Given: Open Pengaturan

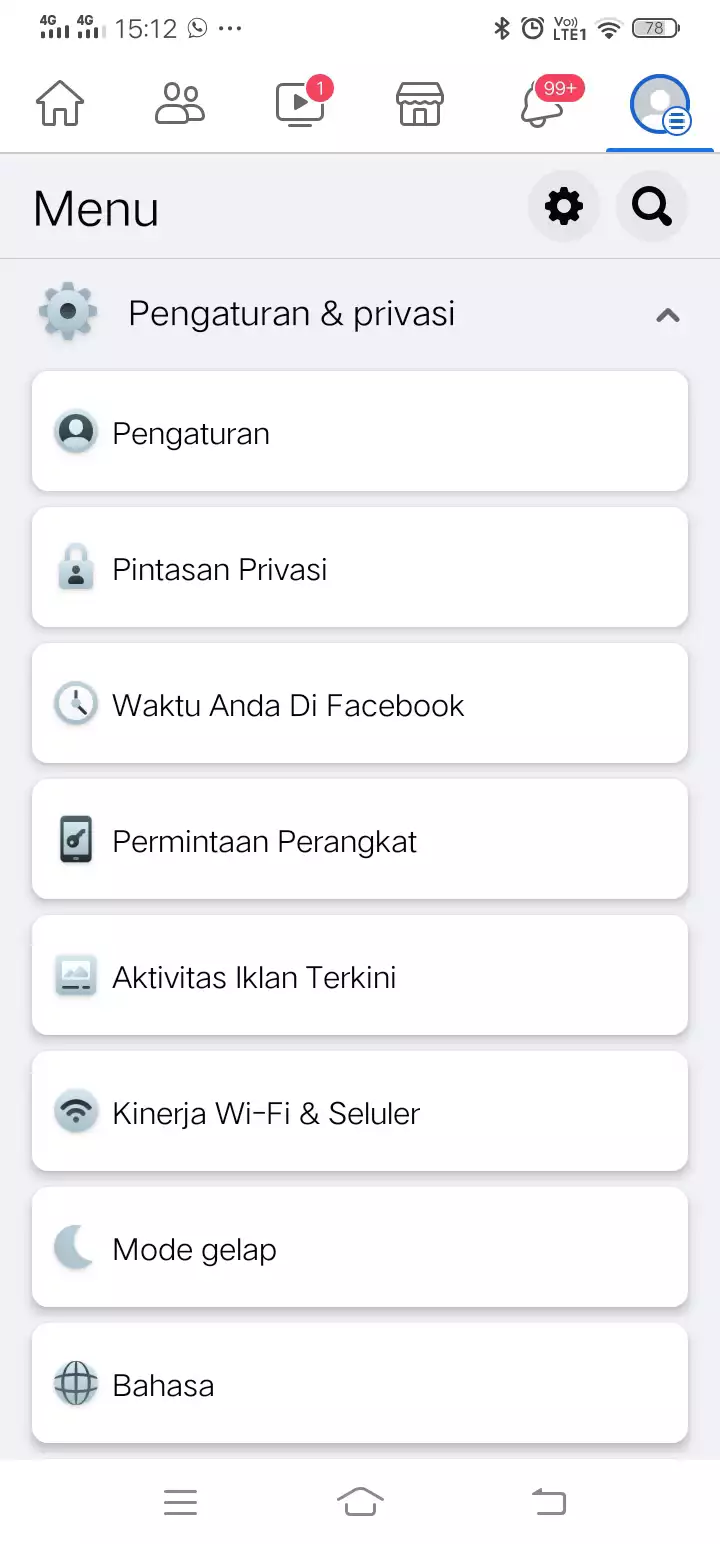Looking at the screenshot, I should coord(360,432).
